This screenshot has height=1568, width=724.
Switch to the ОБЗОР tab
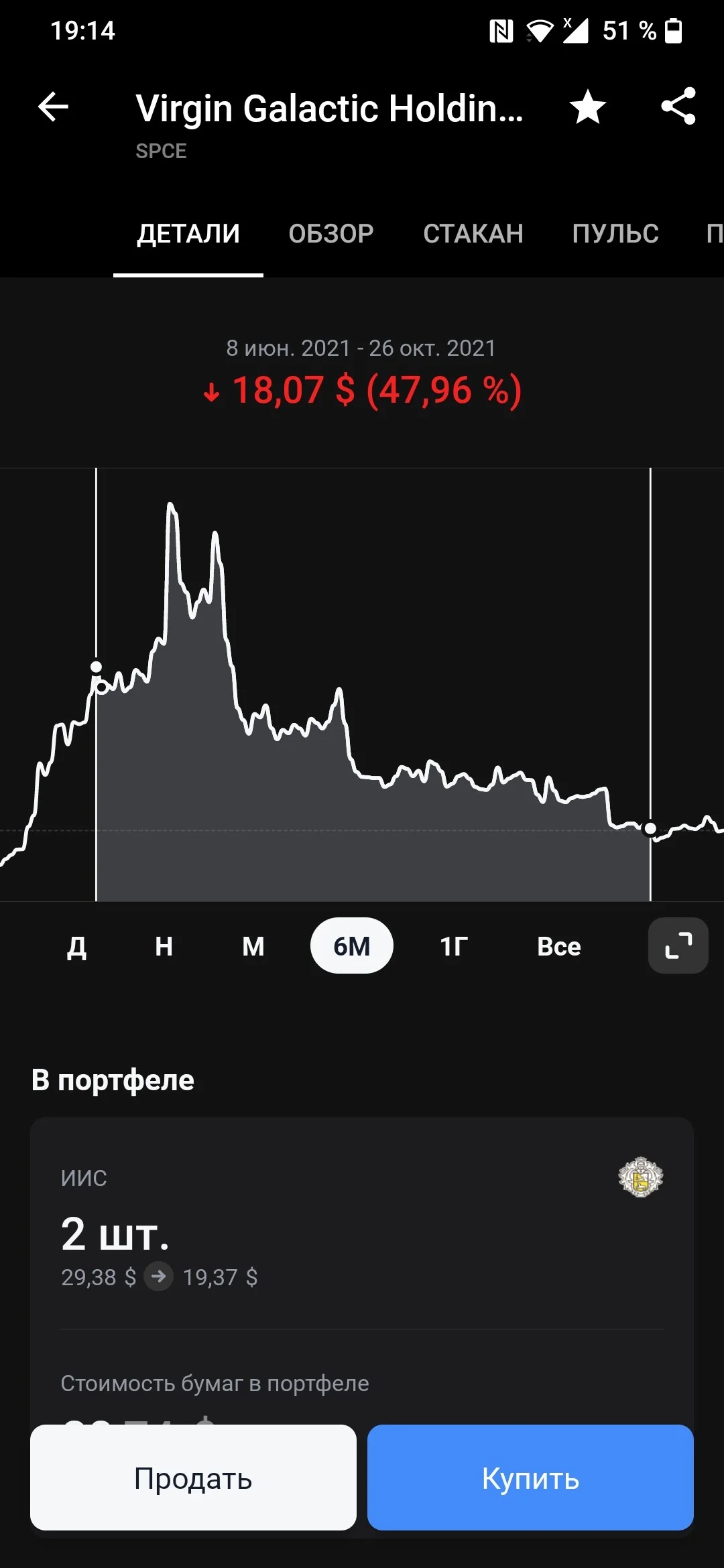click(331, 234)
